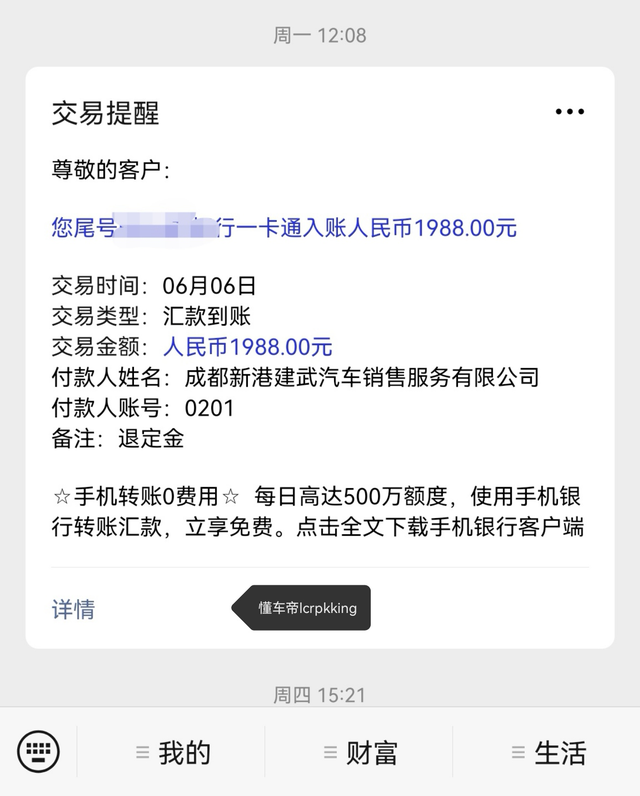Open the 我的 menu
Screen dimensions: 640x796
tap(172, 753)
